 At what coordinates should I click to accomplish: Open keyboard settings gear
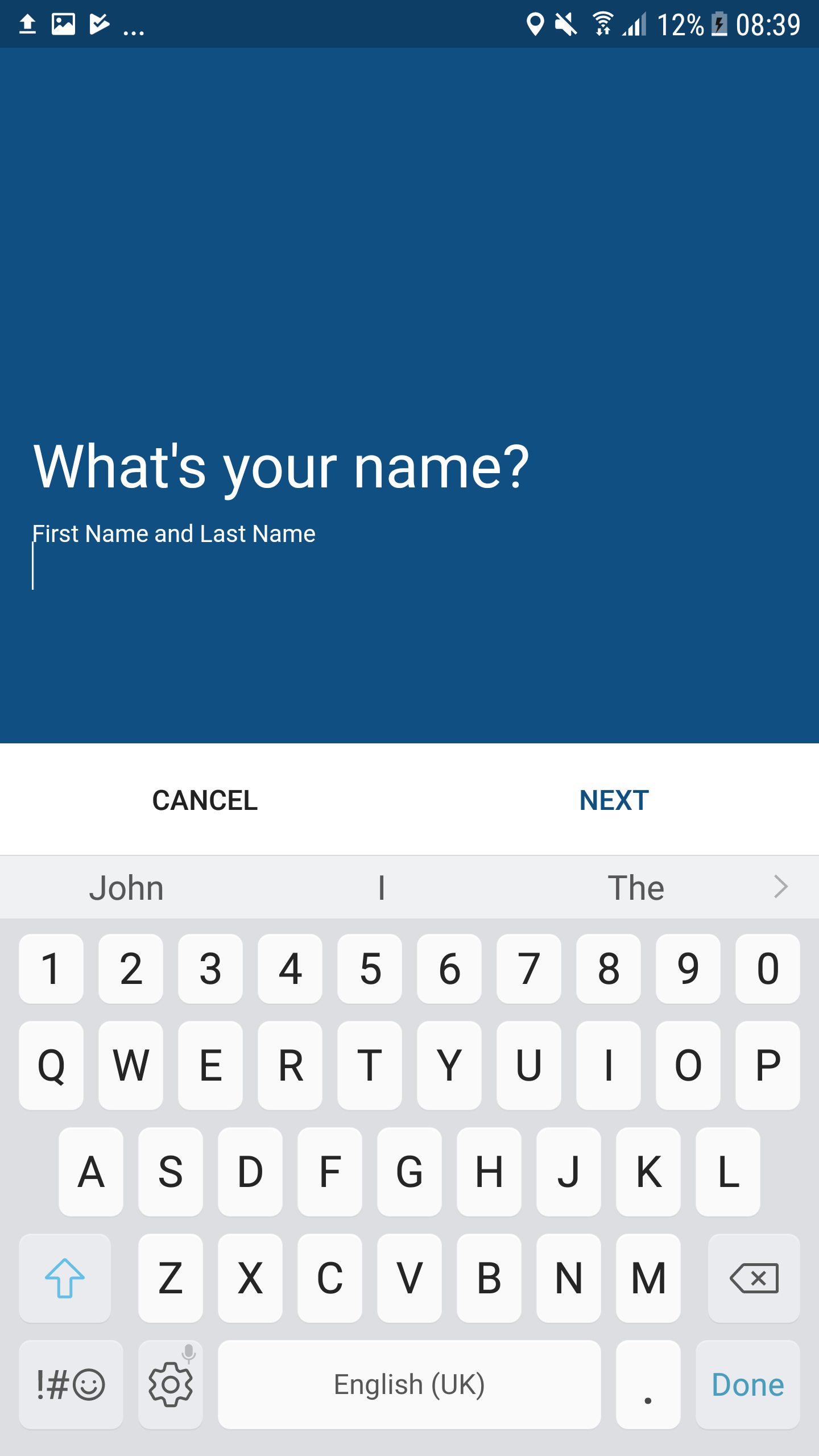point(171,1384)
